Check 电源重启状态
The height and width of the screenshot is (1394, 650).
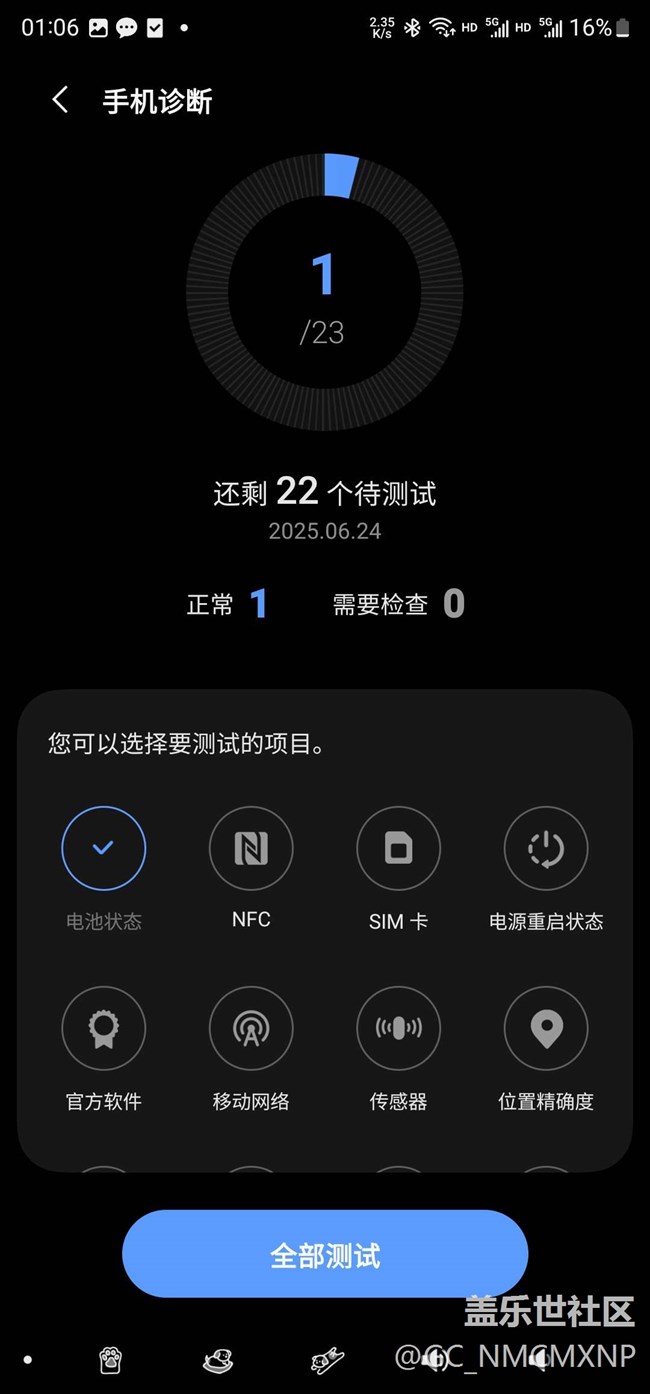[x=546, y=849]
